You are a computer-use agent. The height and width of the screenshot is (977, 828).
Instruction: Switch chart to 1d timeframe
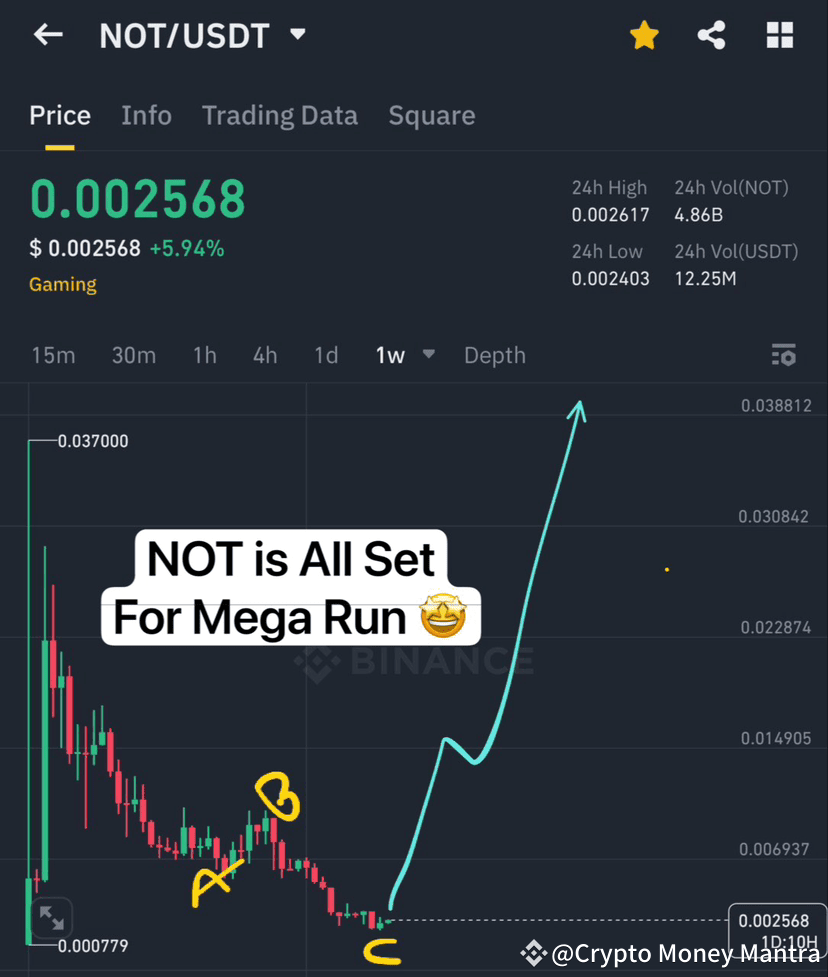click(326, 355)
